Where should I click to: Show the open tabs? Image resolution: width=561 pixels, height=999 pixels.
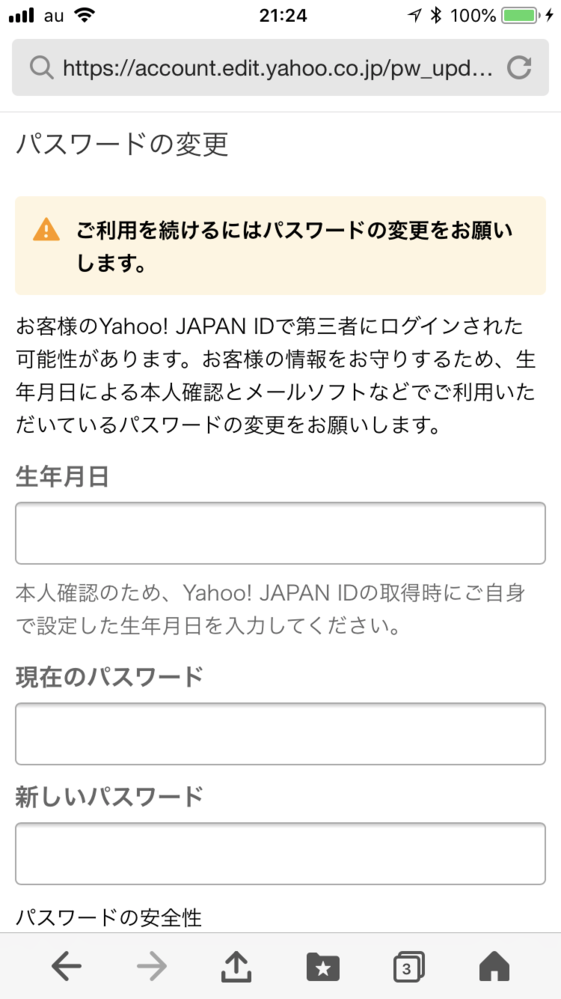click(408, 967)
